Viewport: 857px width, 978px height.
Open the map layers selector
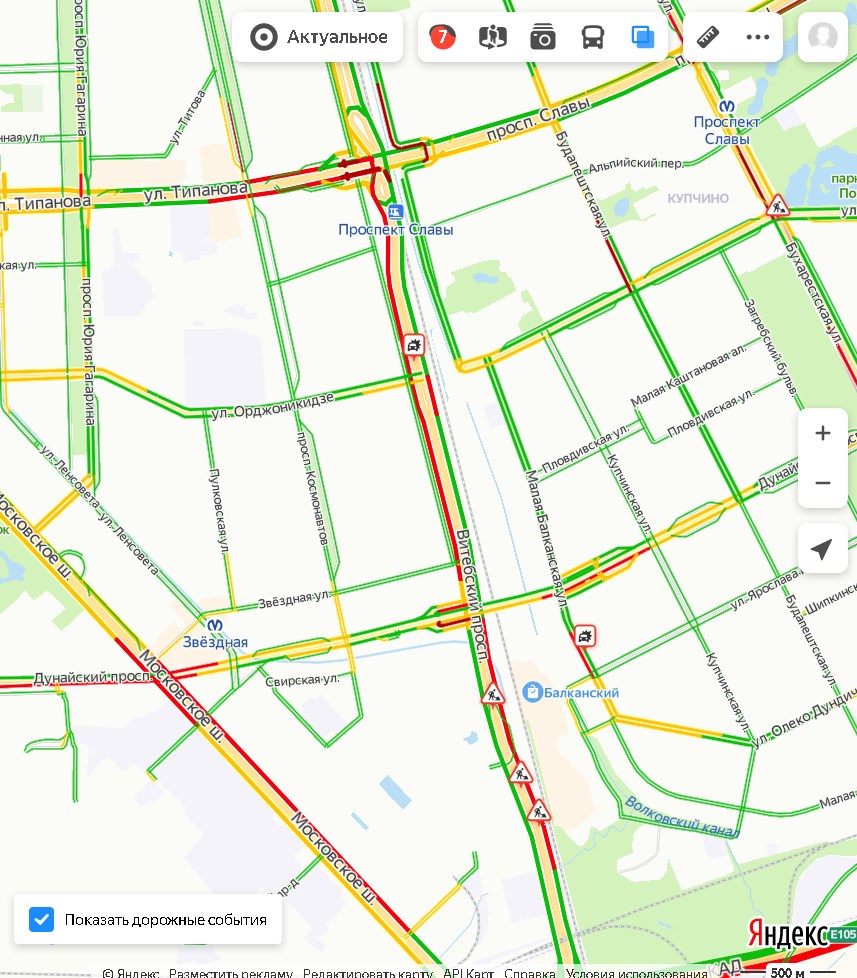tap(642, 38)
